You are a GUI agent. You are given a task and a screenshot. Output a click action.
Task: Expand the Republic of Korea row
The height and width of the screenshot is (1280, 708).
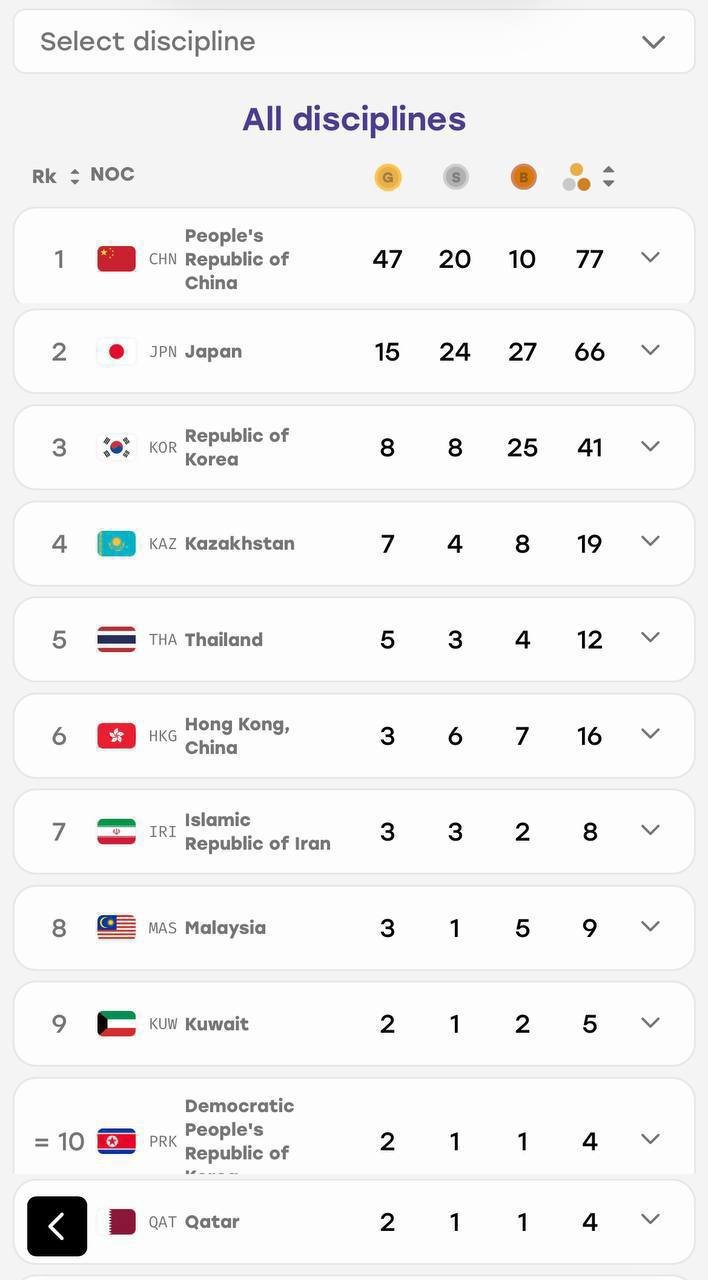tap(650, 446)
